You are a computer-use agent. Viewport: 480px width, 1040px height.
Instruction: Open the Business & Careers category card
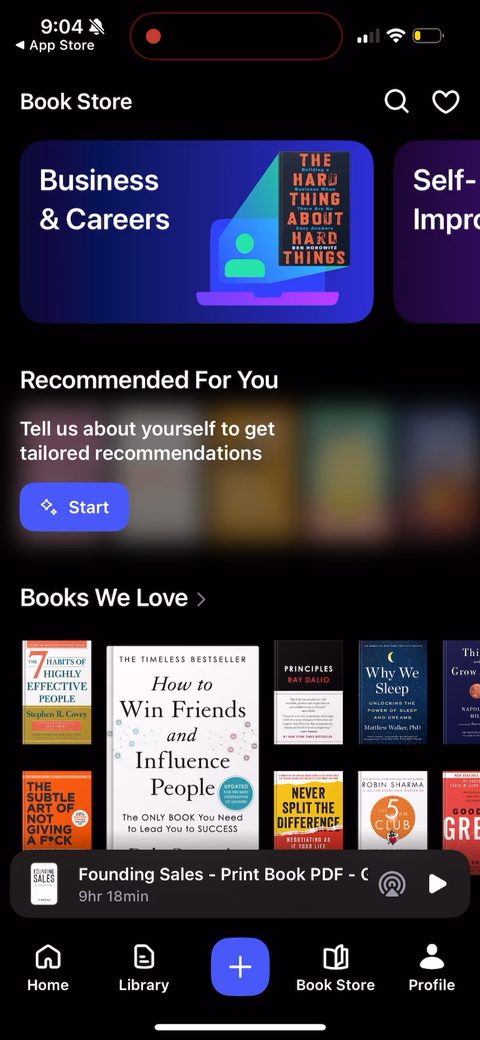coord(197,231)
